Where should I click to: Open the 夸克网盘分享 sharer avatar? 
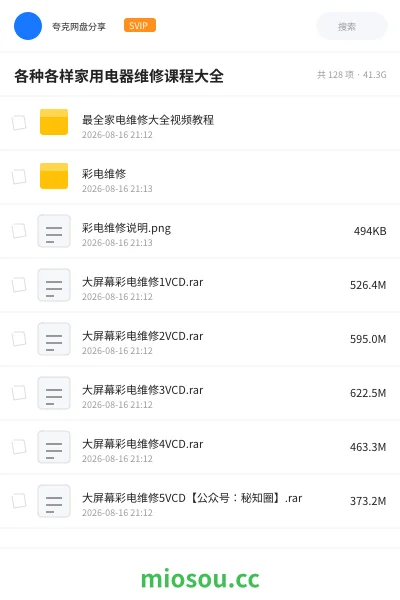28,26
